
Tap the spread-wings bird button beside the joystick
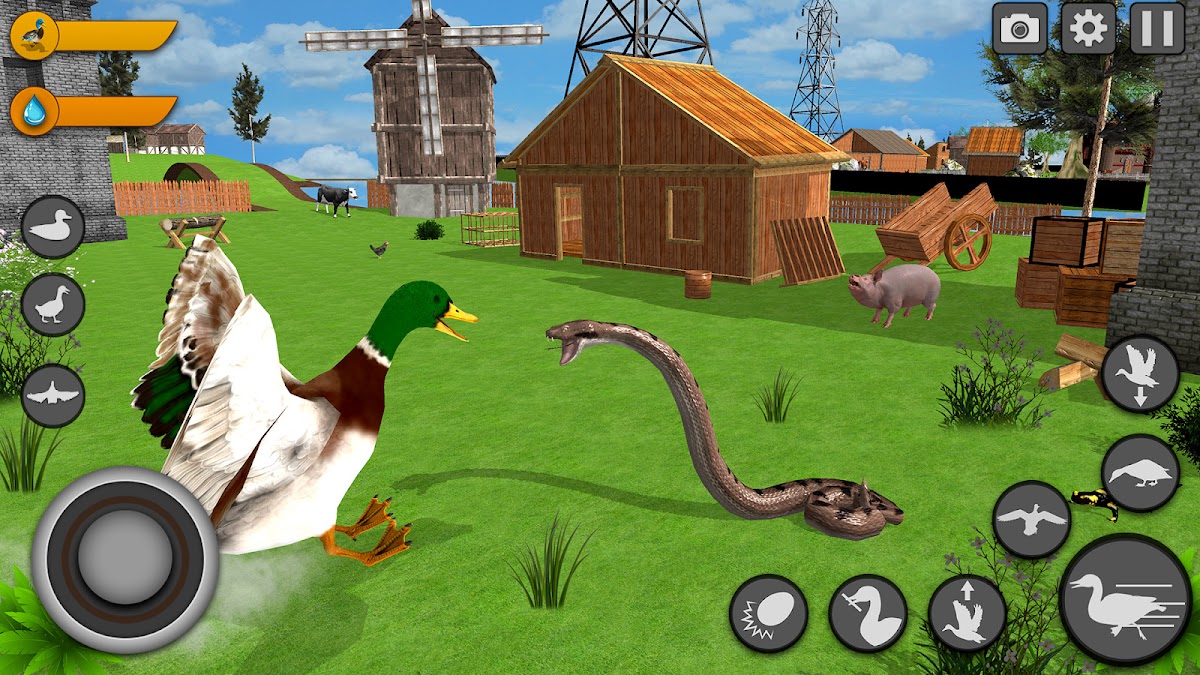click(53, 395)
